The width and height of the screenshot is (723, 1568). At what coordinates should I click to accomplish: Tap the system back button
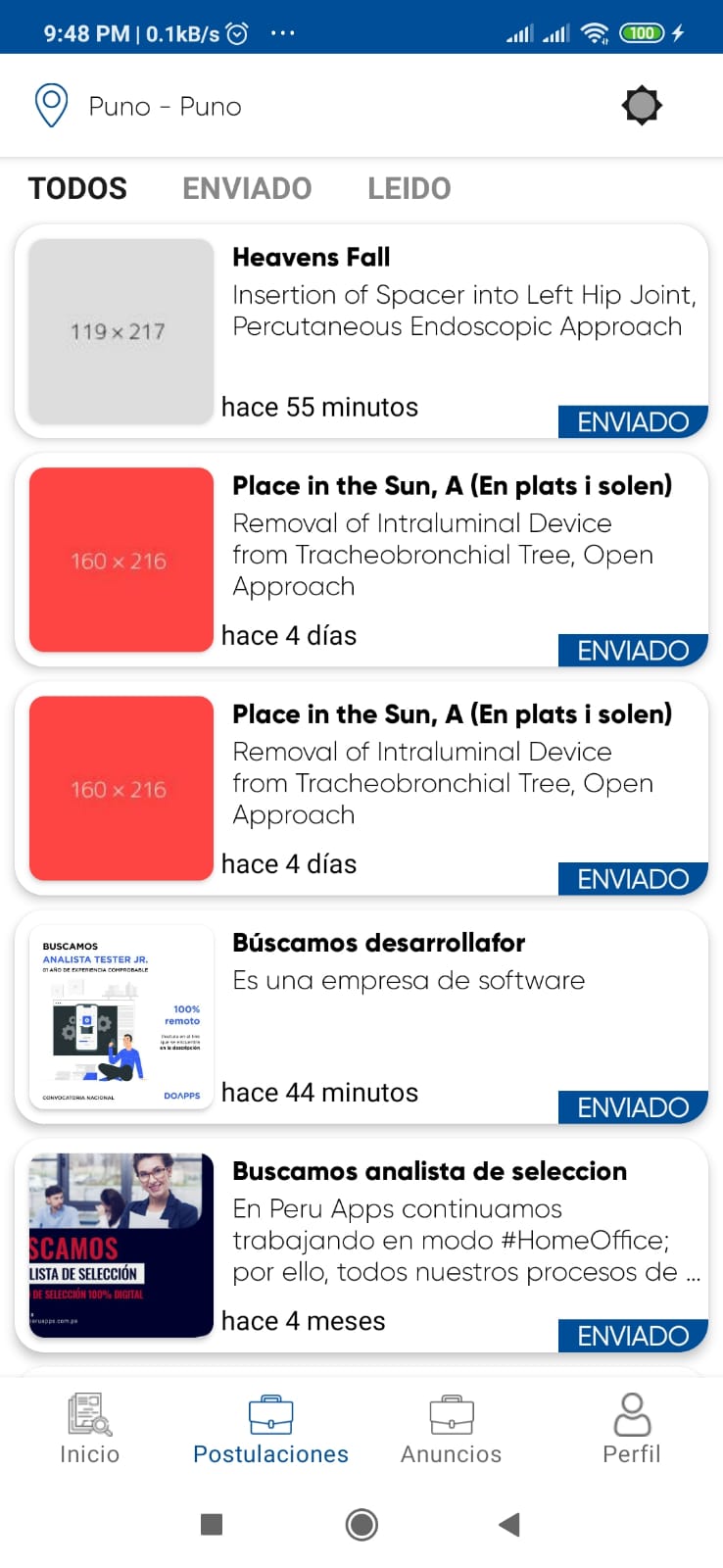coord(508,1524)
